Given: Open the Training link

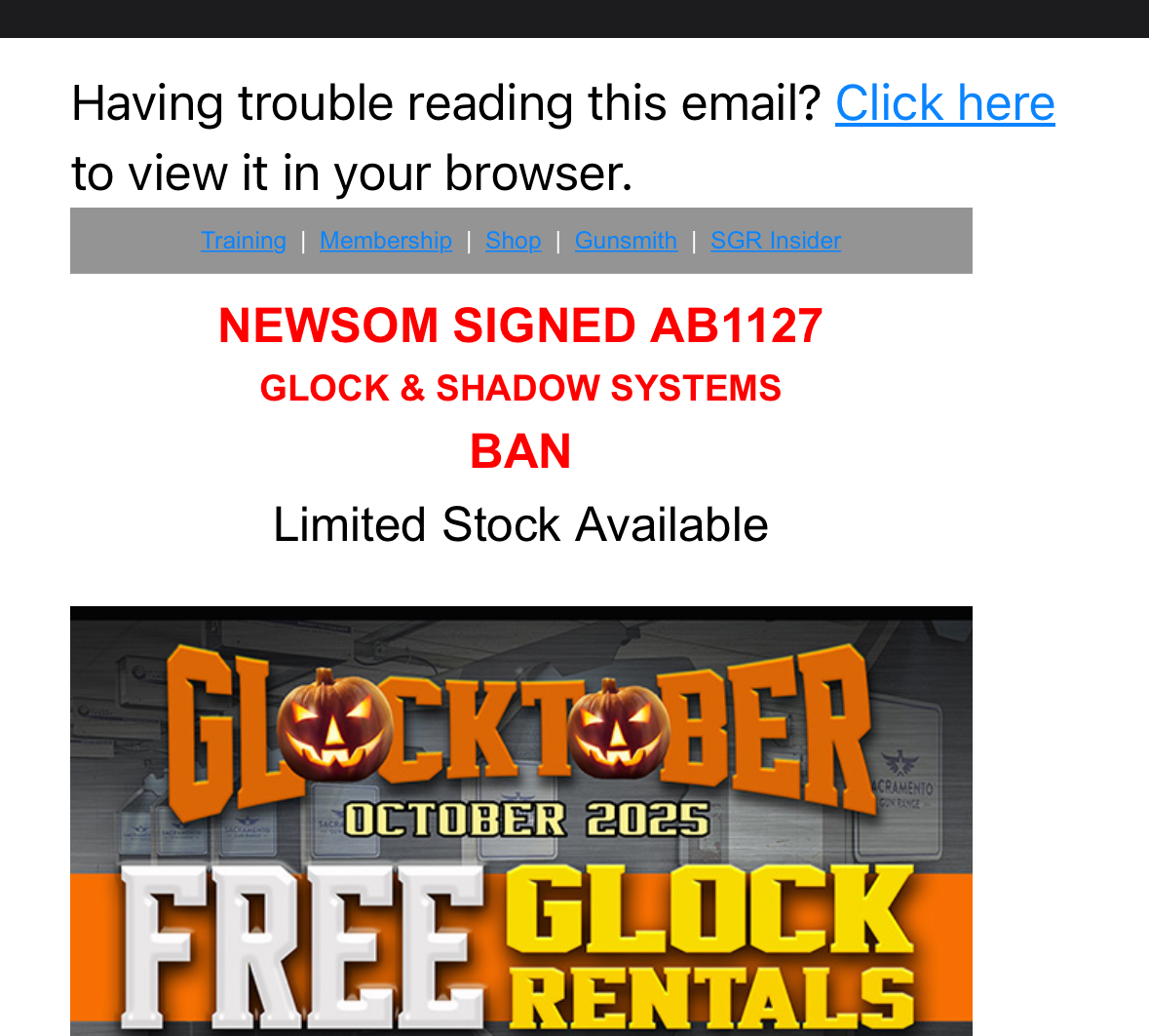Looking at the screenshot, I should [244, 241].
